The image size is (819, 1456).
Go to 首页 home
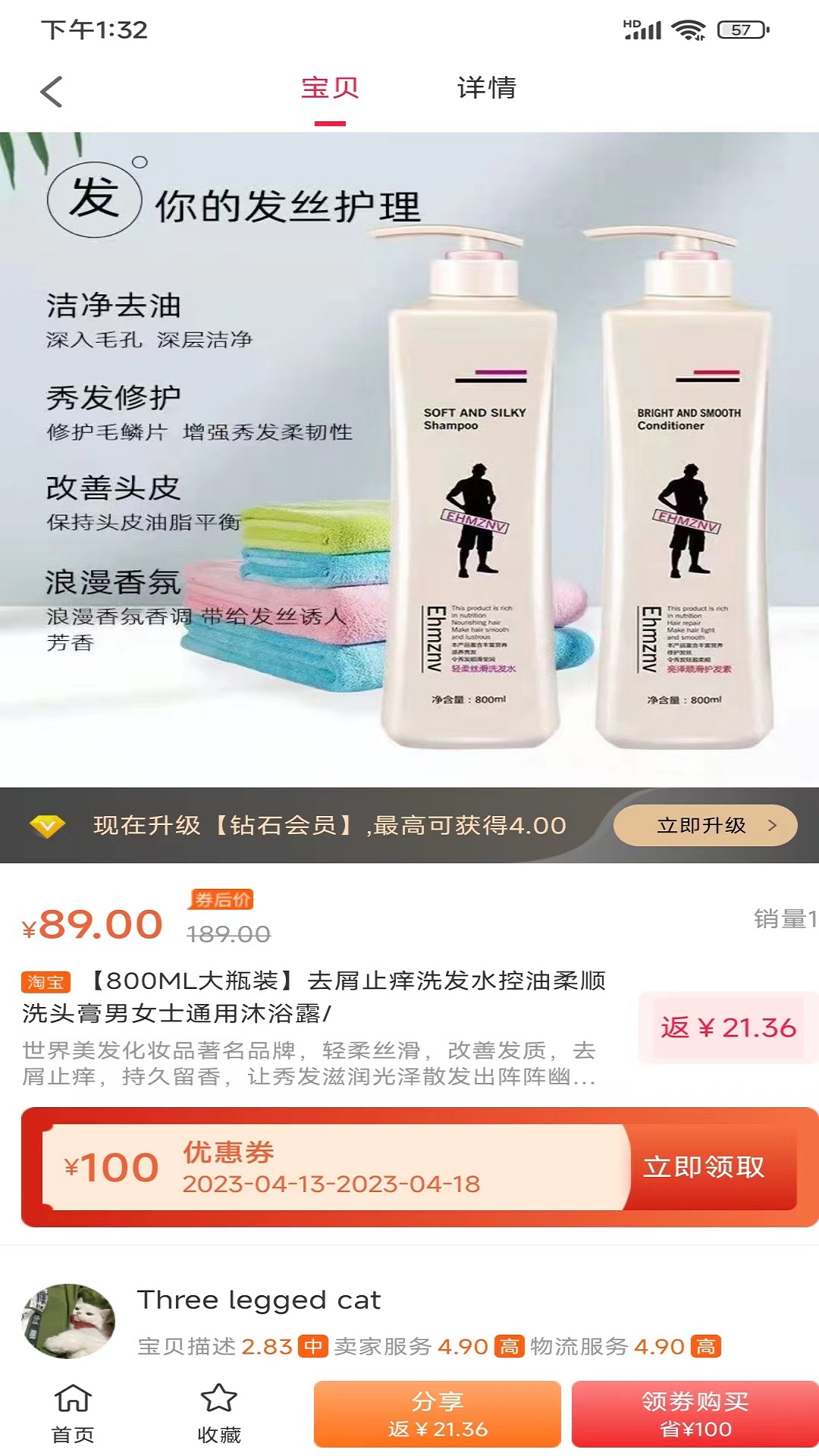pos(73,1414)
